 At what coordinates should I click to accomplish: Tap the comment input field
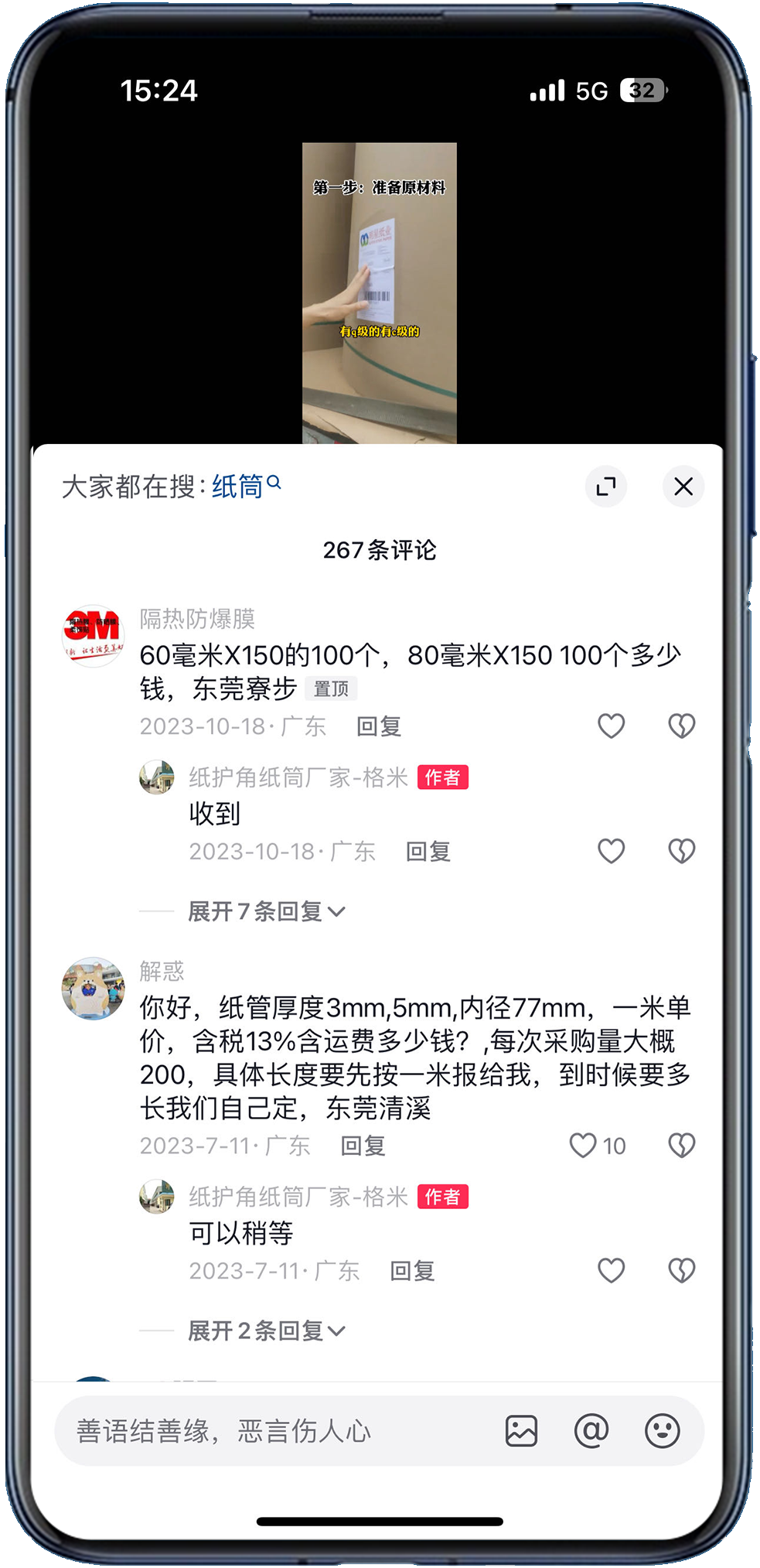pos(271,1431)
